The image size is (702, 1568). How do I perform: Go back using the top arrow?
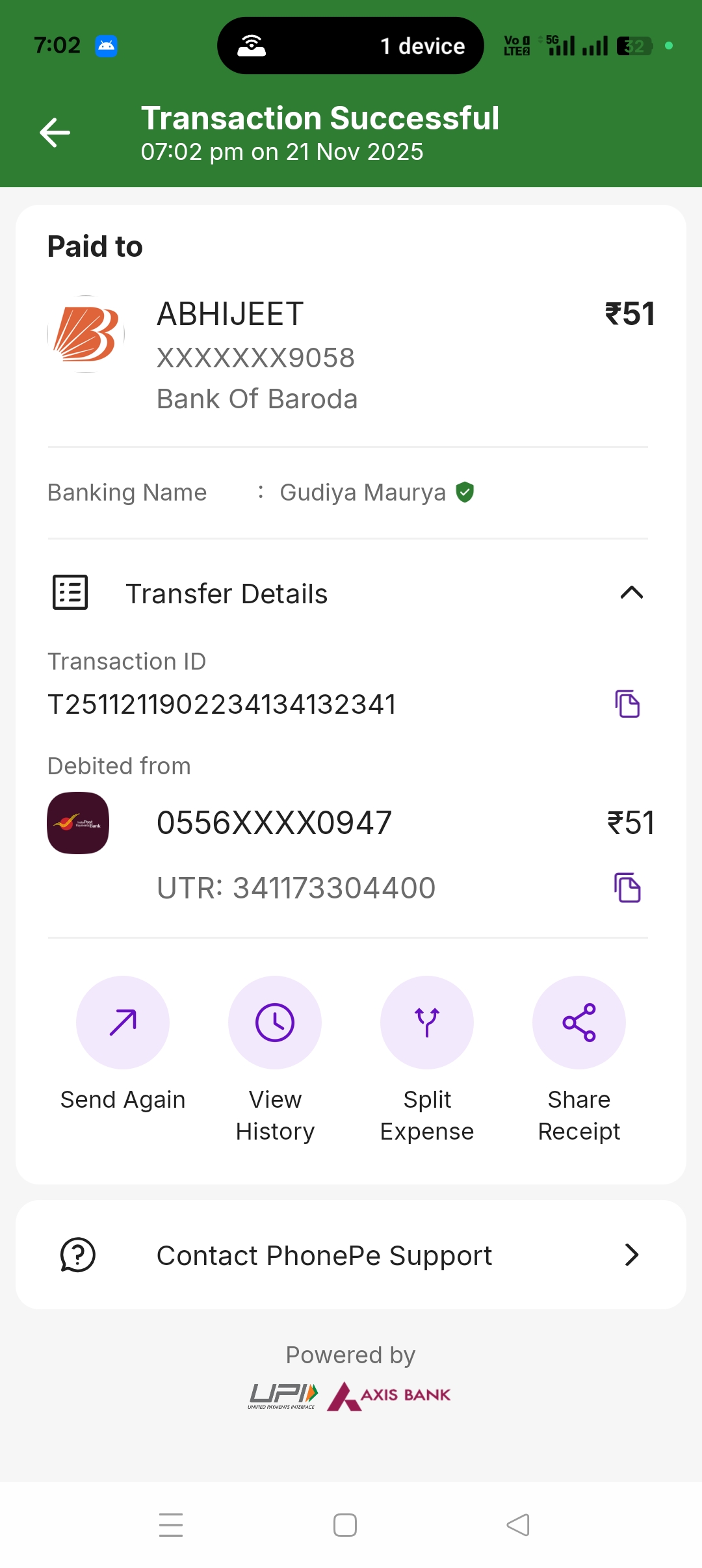(x=55, y=133)
